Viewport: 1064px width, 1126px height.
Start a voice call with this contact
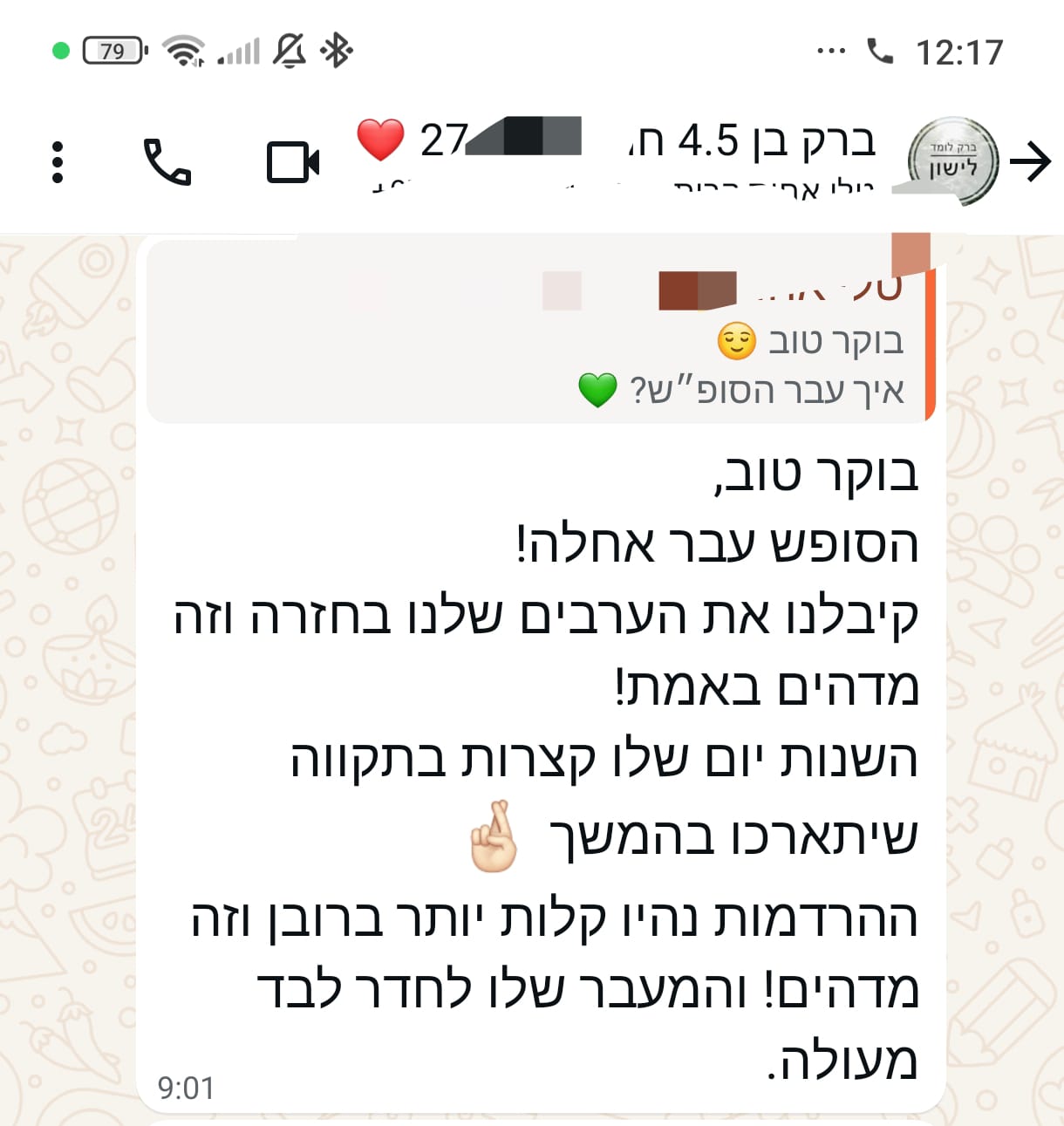(x=167, y=162)
